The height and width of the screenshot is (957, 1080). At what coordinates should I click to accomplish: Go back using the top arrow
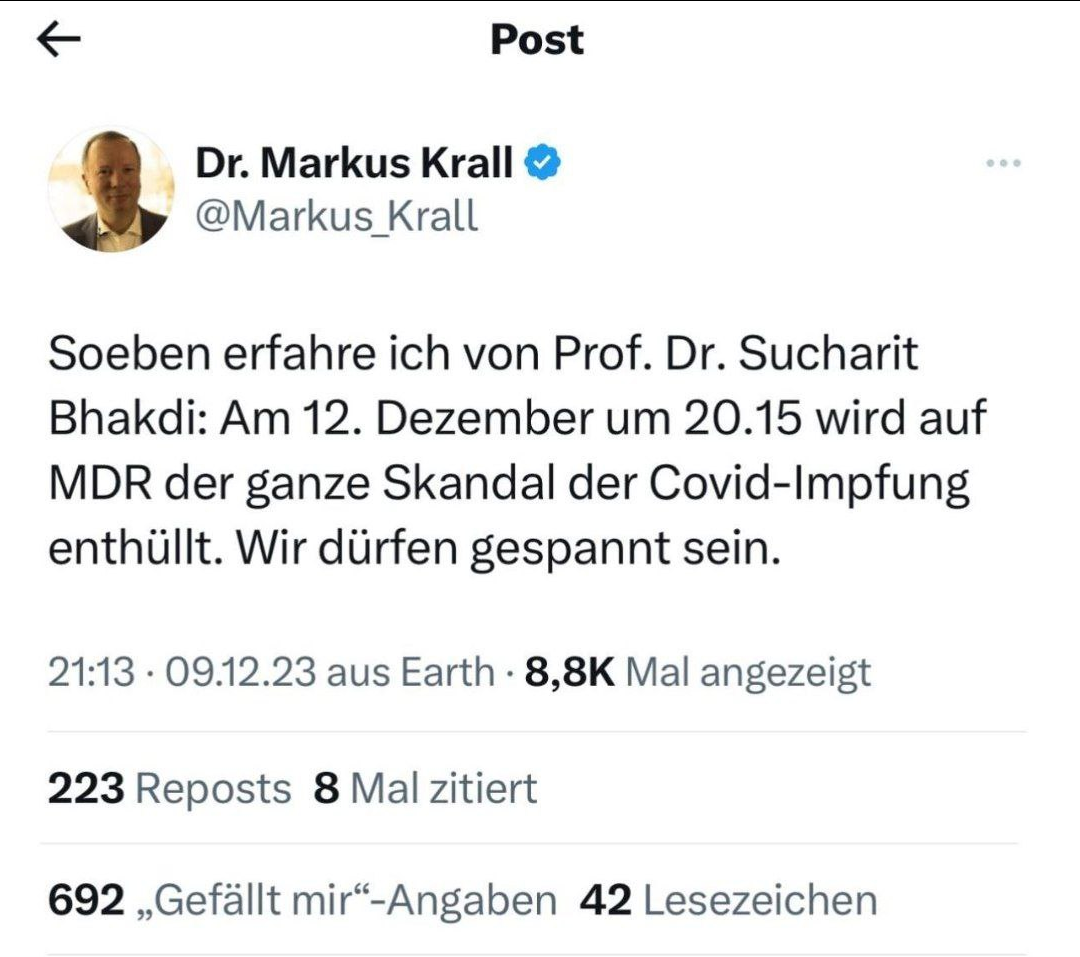[x=58, y=41]
